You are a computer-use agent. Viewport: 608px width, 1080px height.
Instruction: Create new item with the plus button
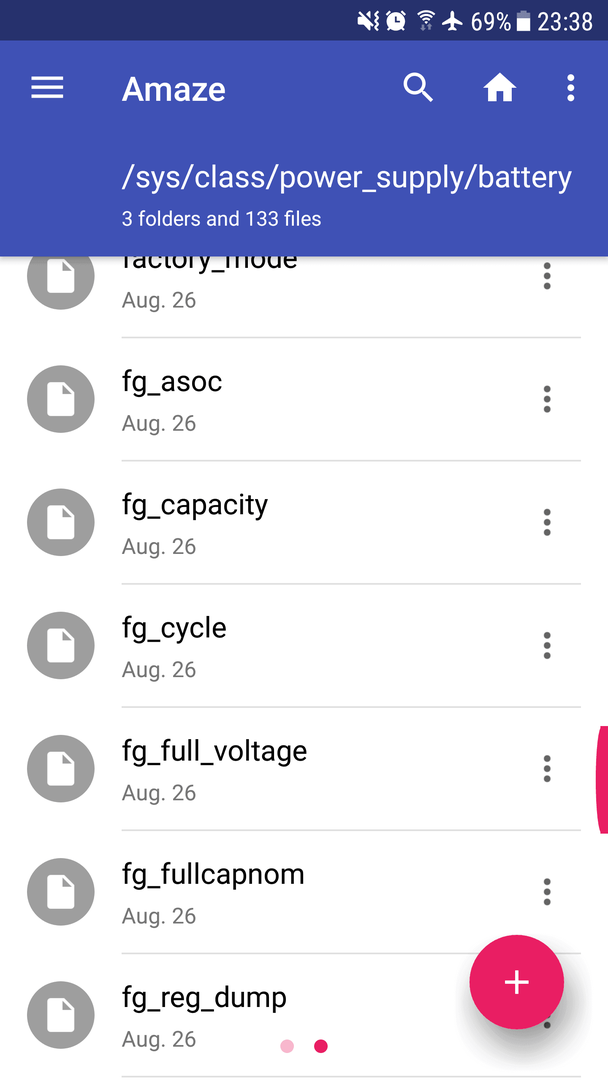[x=516, y=982]
